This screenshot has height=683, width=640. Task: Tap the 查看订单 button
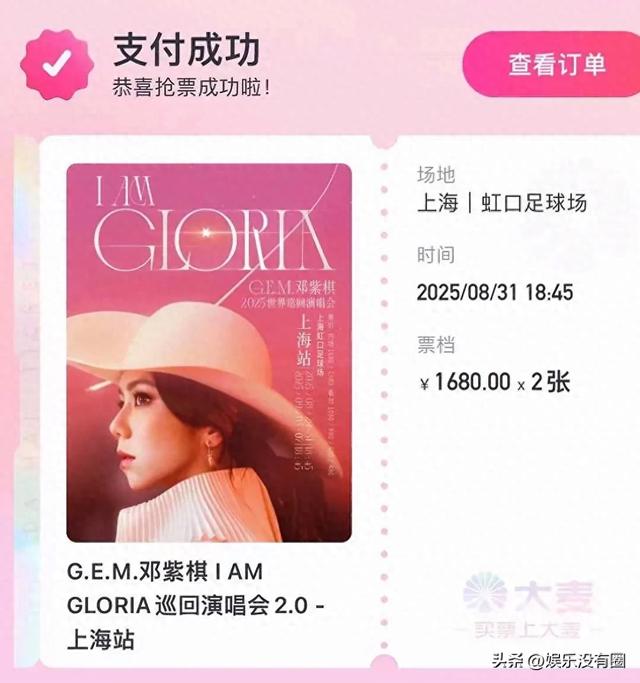tap(556, 65)
